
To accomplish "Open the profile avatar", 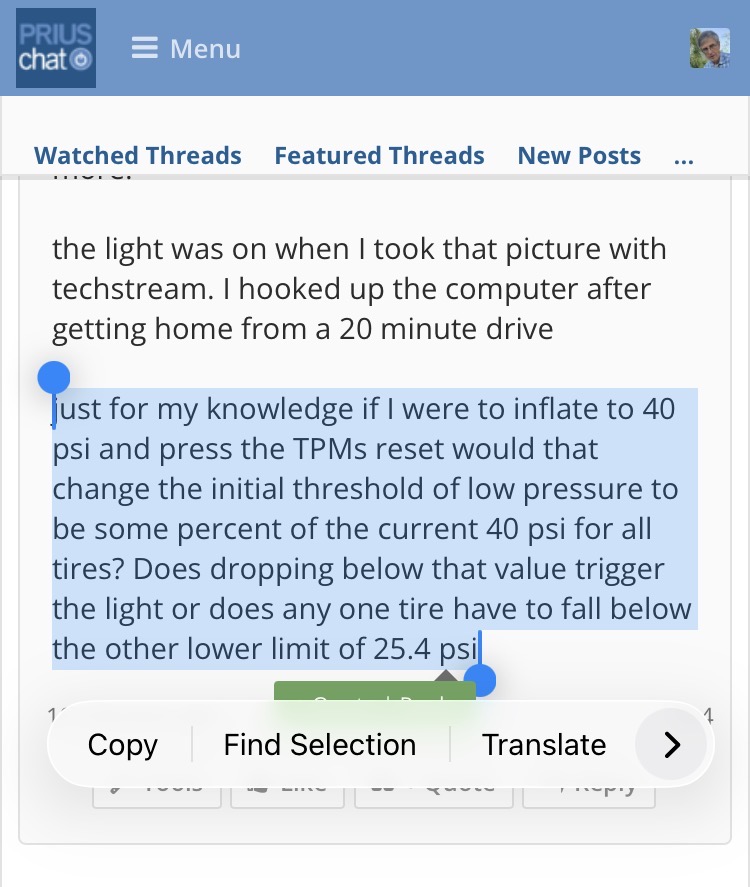I will point(709,48).
